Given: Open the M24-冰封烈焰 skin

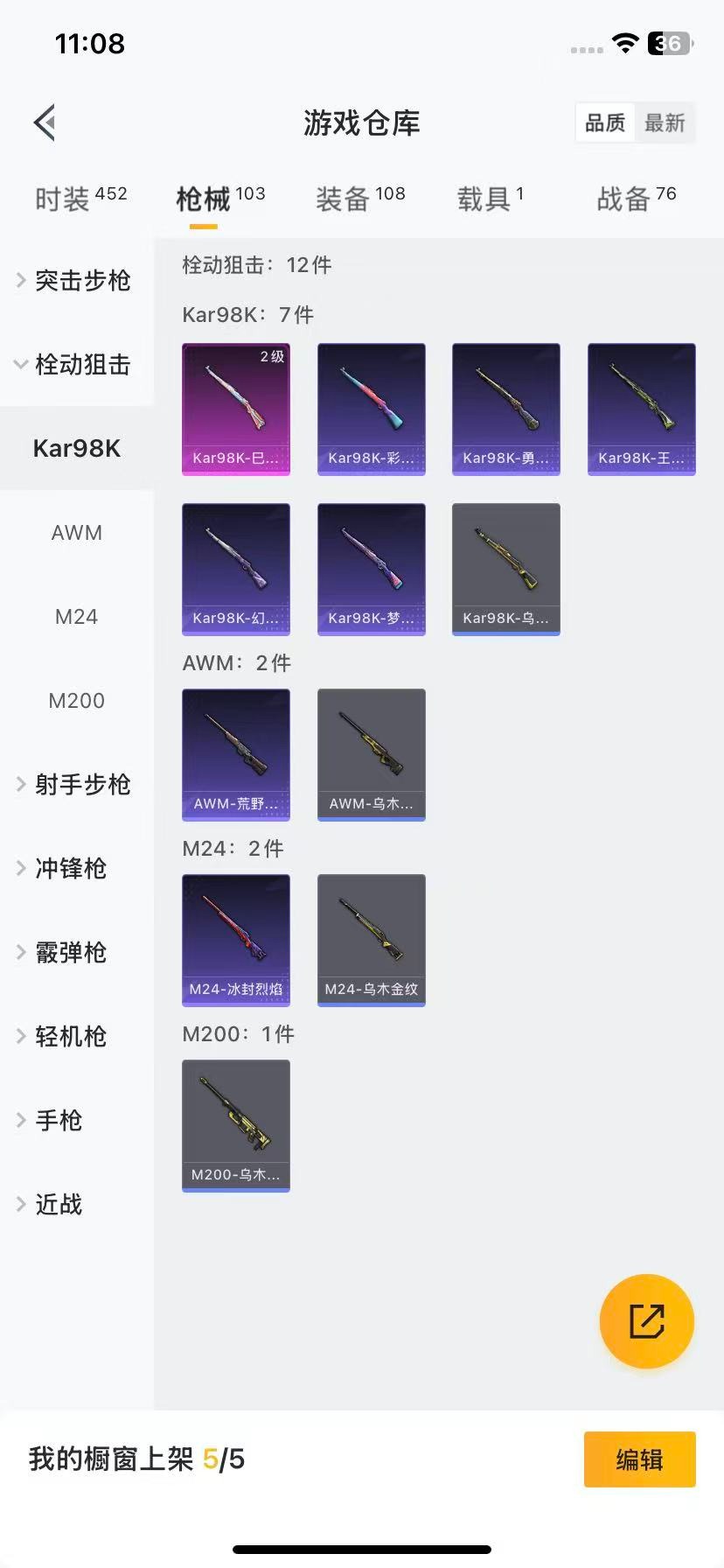Looking at the screenshot, I should point(236,940).
